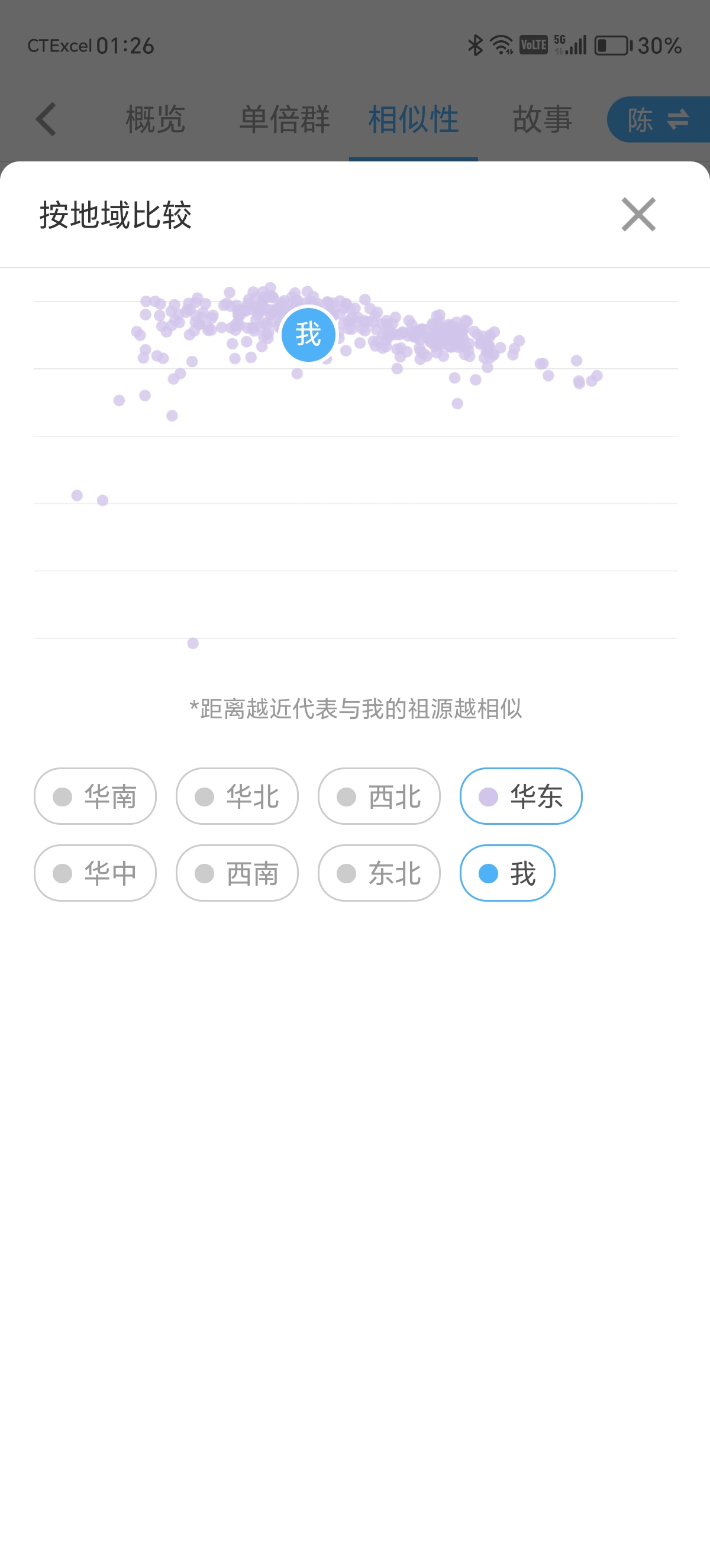The width and height of the screenshot is (710, 1568).
Task: Switch profile via the 陈 button
Action: [659, 119]
